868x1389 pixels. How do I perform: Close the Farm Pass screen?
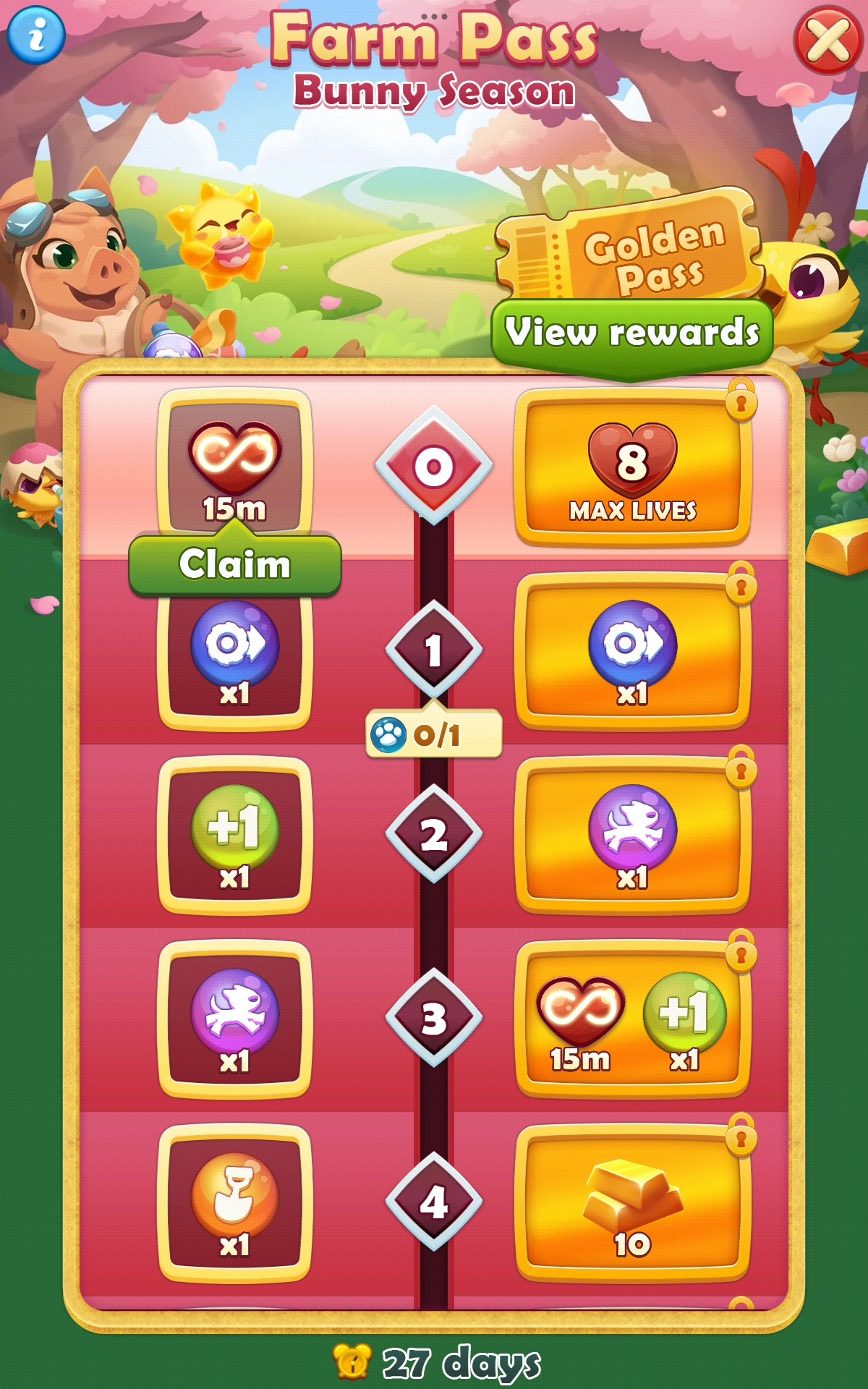point(828,40)
